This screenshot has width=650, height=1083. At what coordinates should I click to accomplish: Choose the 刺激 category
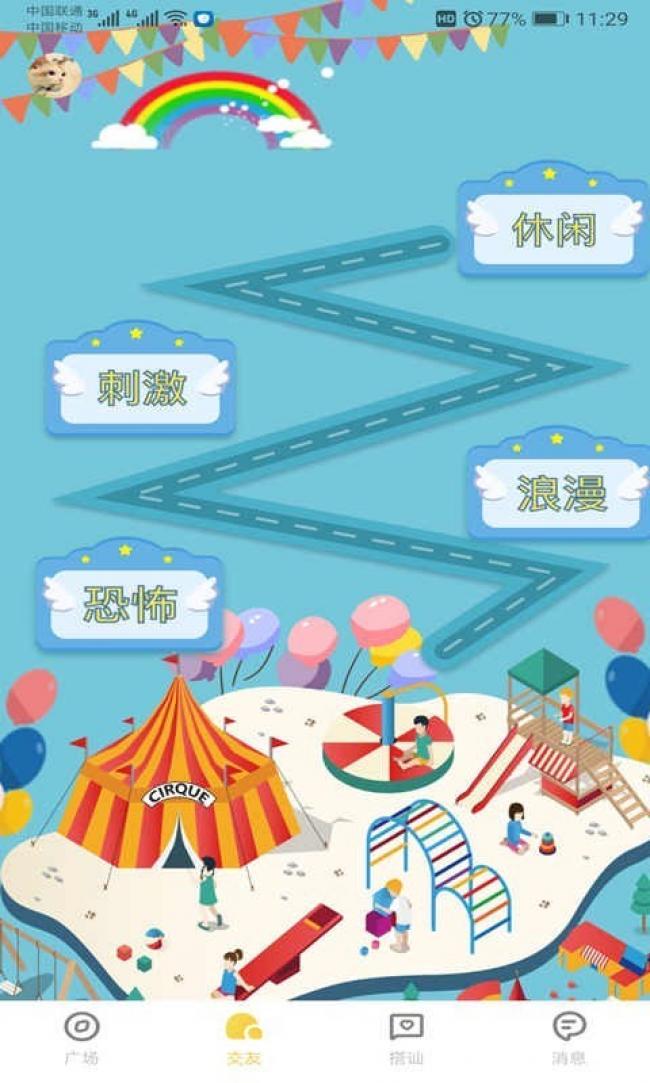141,387
